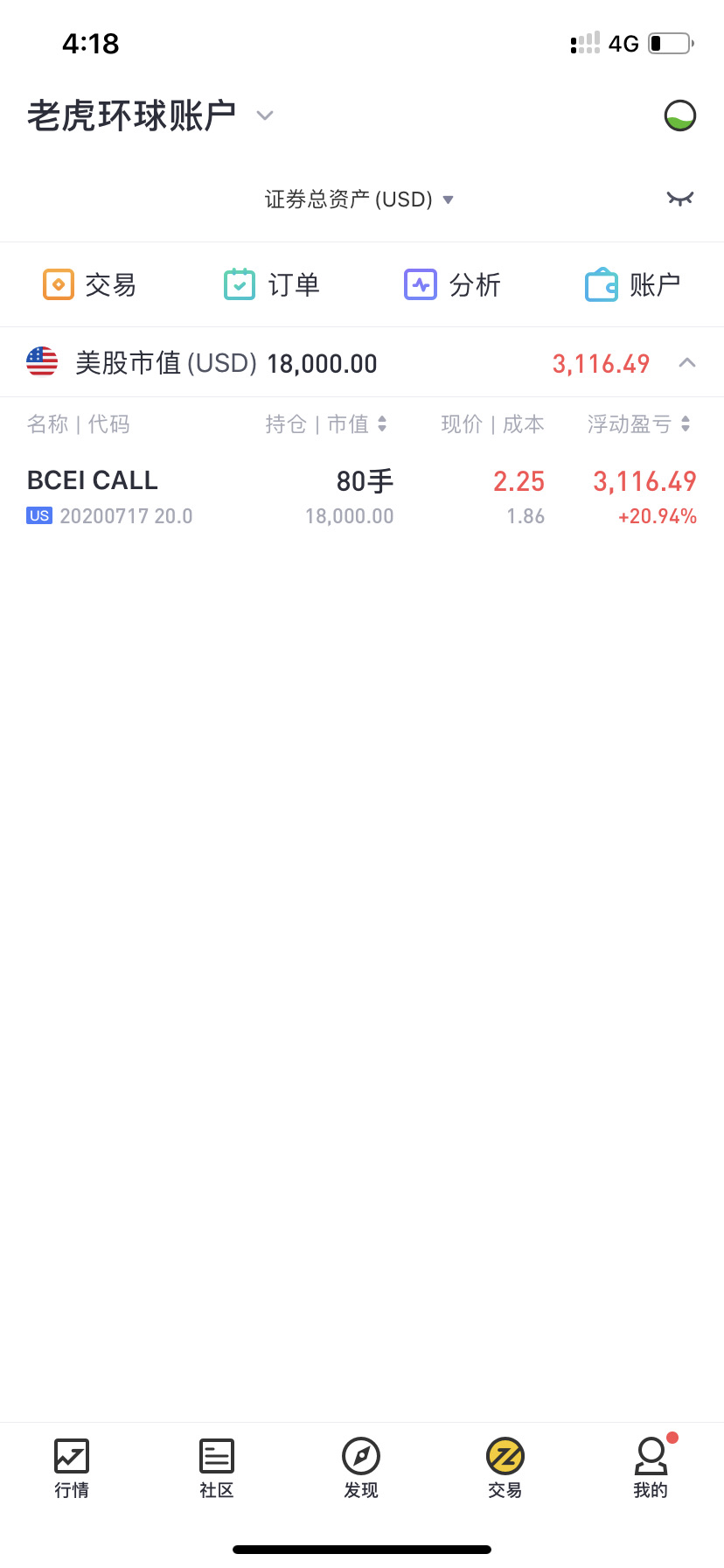This screenshot has height=1568, width=724.
Task: Open 订单 orders
Action: click(271, 284)
